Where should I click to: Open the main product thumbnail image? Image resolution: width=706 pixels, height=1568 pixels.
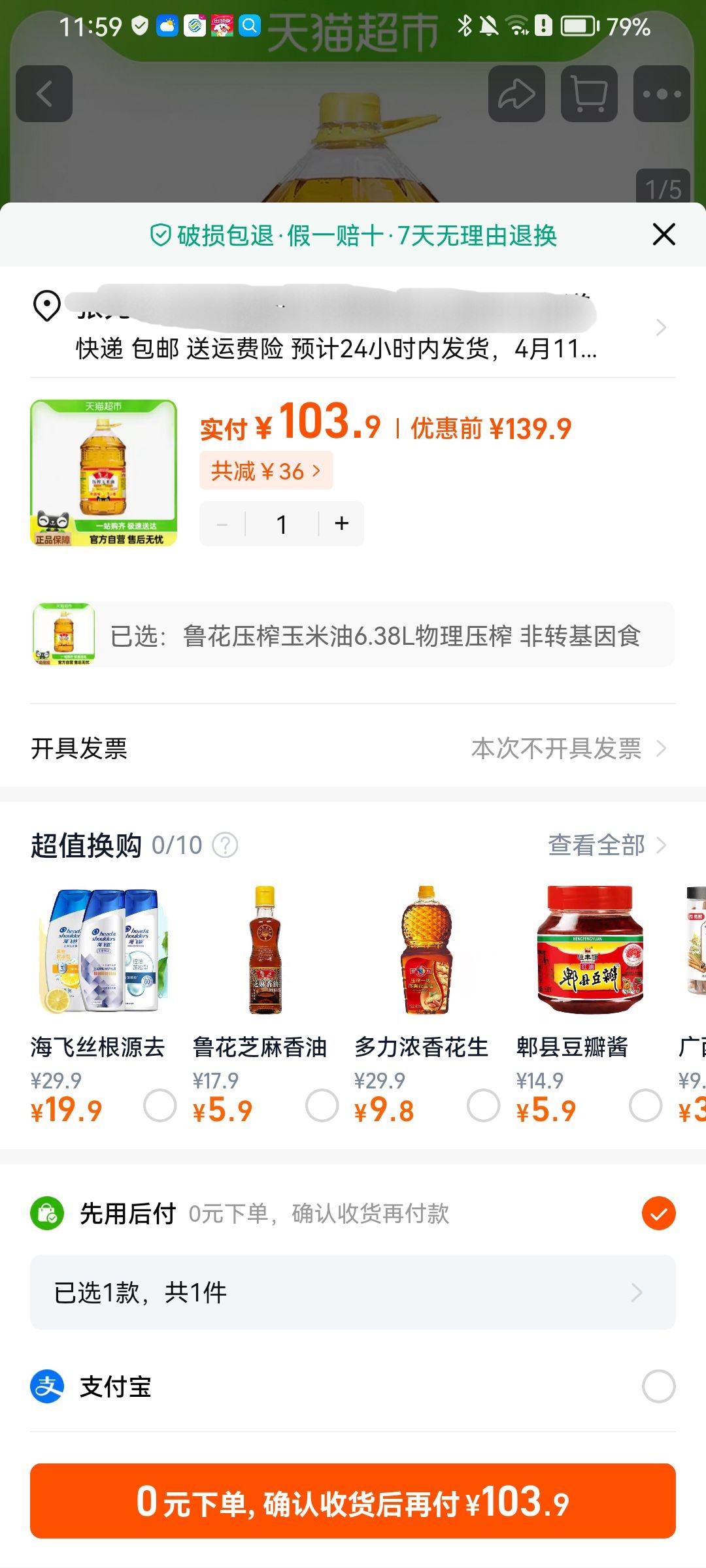click(104, 472)
